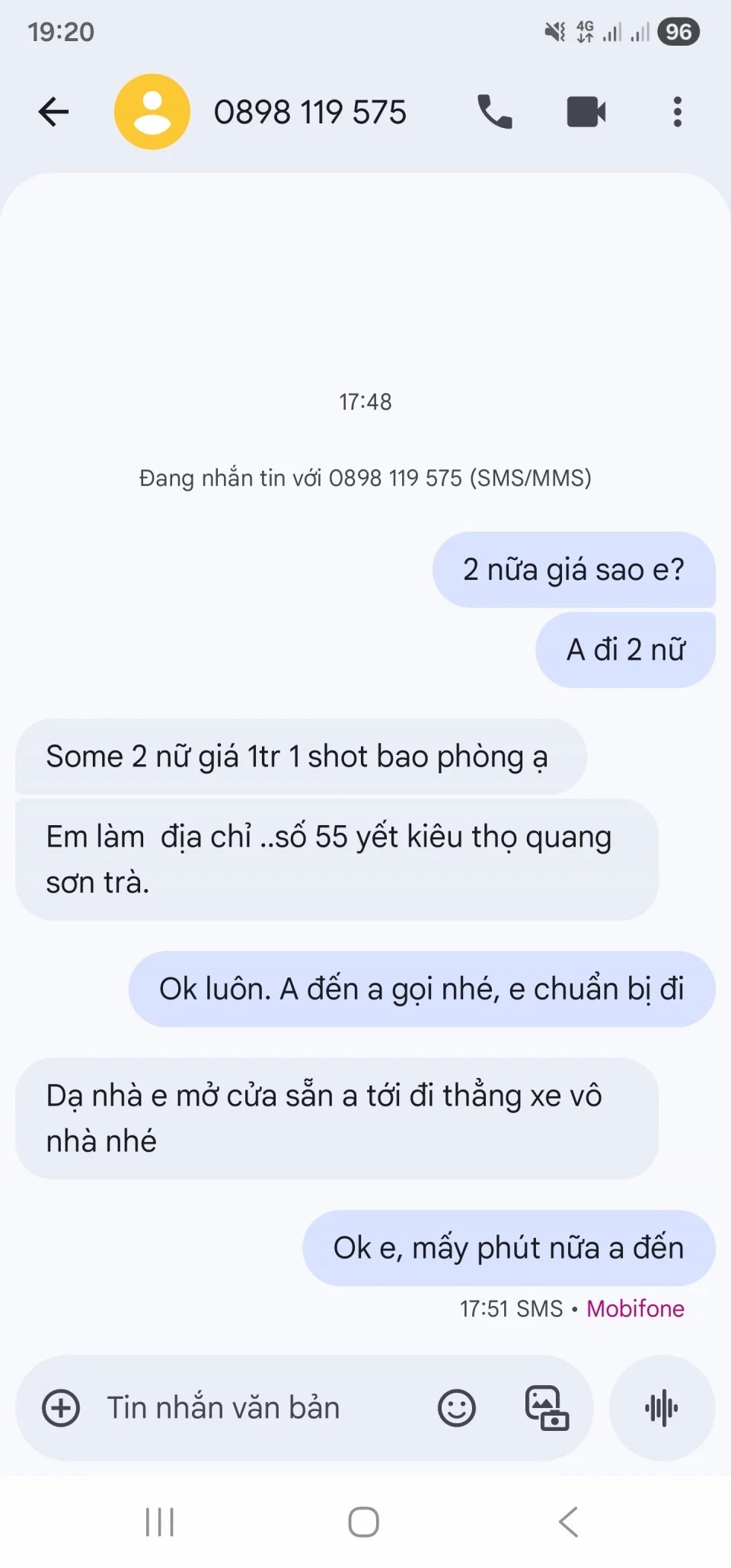Viewport: 731px width, 1568px height.
Task: Go to the home screen
Action: coord(364,1522)
